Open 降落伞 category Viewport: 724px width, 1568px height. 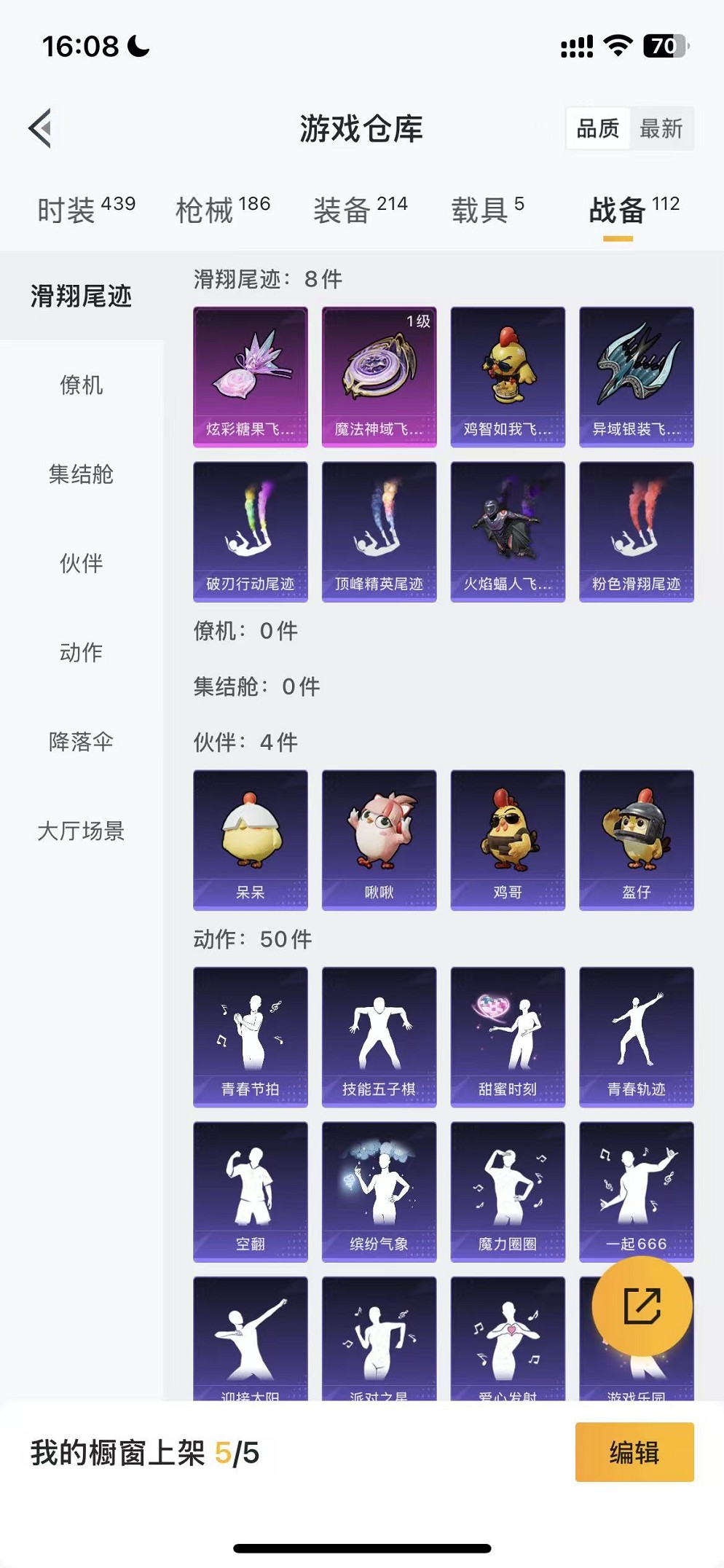click(81, 742)
